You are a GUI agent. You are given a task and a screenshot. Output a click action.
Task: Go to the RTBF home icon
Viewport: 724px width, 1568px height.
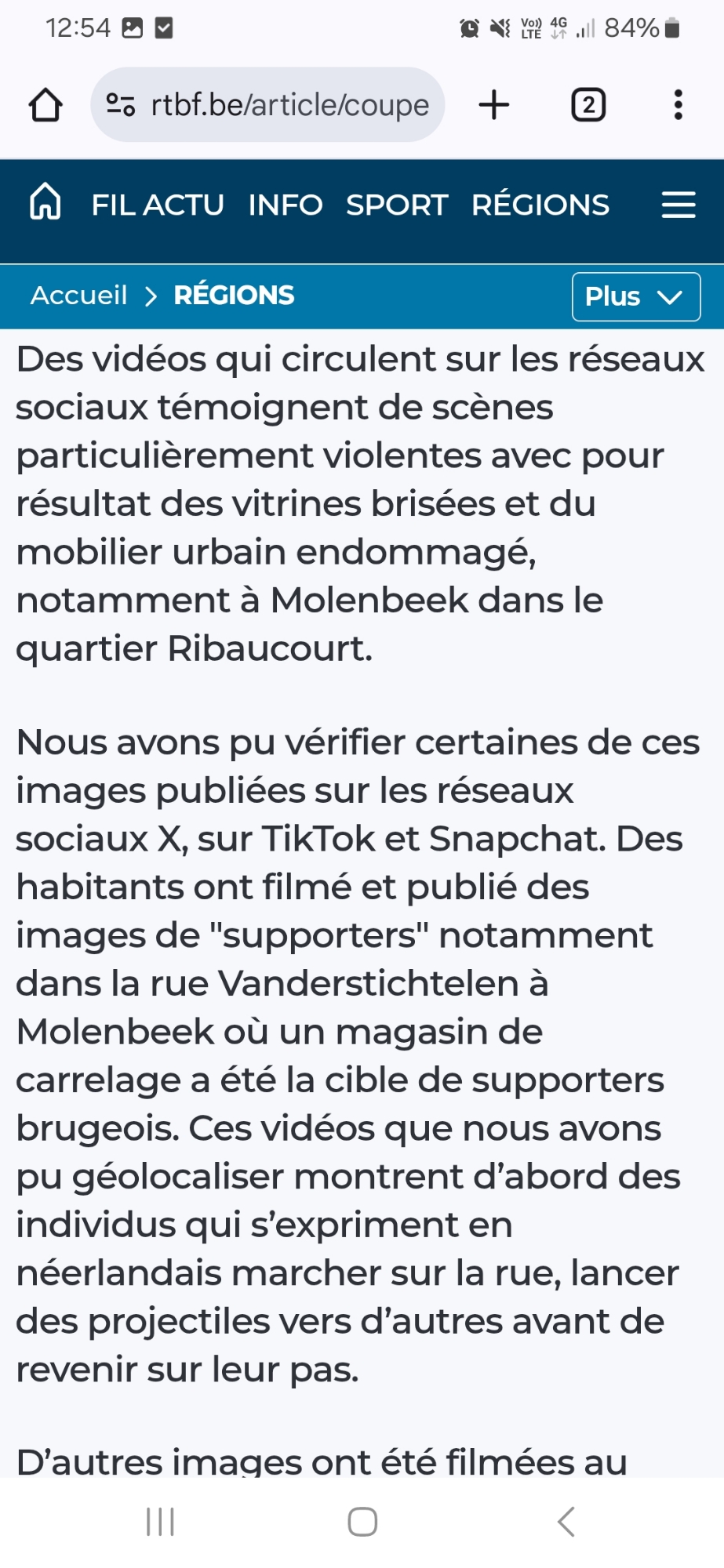45,203
